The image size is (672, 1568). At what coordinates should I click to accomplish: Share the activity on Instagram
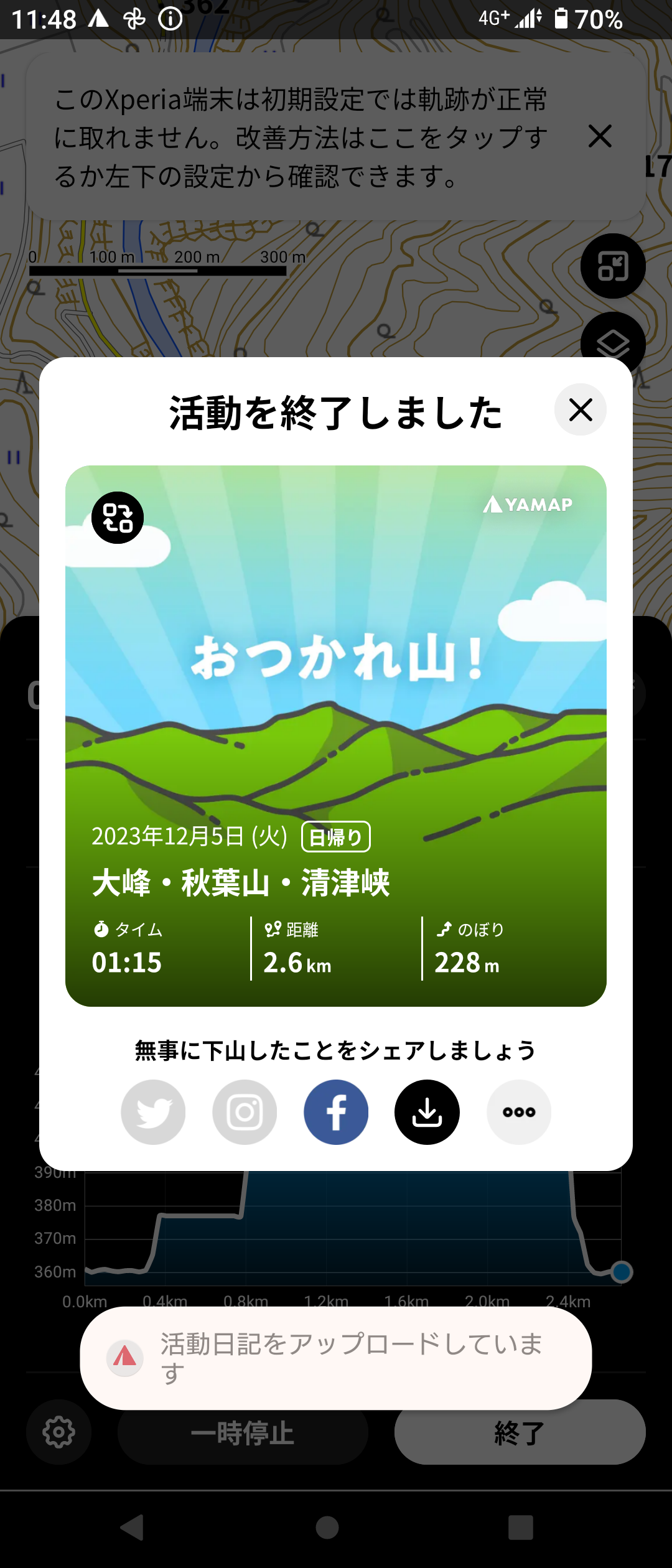coord(245,1112)
